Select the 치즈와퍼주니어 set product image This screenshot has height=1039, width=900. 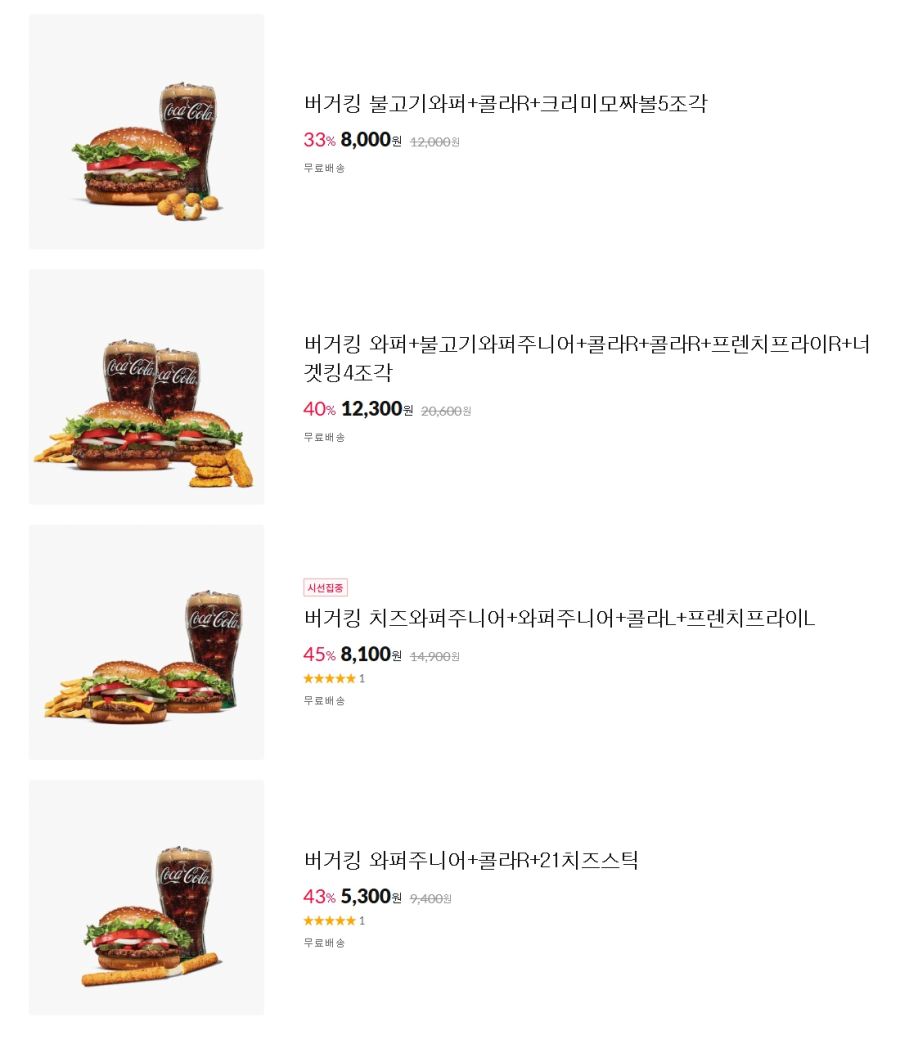[x=146, y=642]
